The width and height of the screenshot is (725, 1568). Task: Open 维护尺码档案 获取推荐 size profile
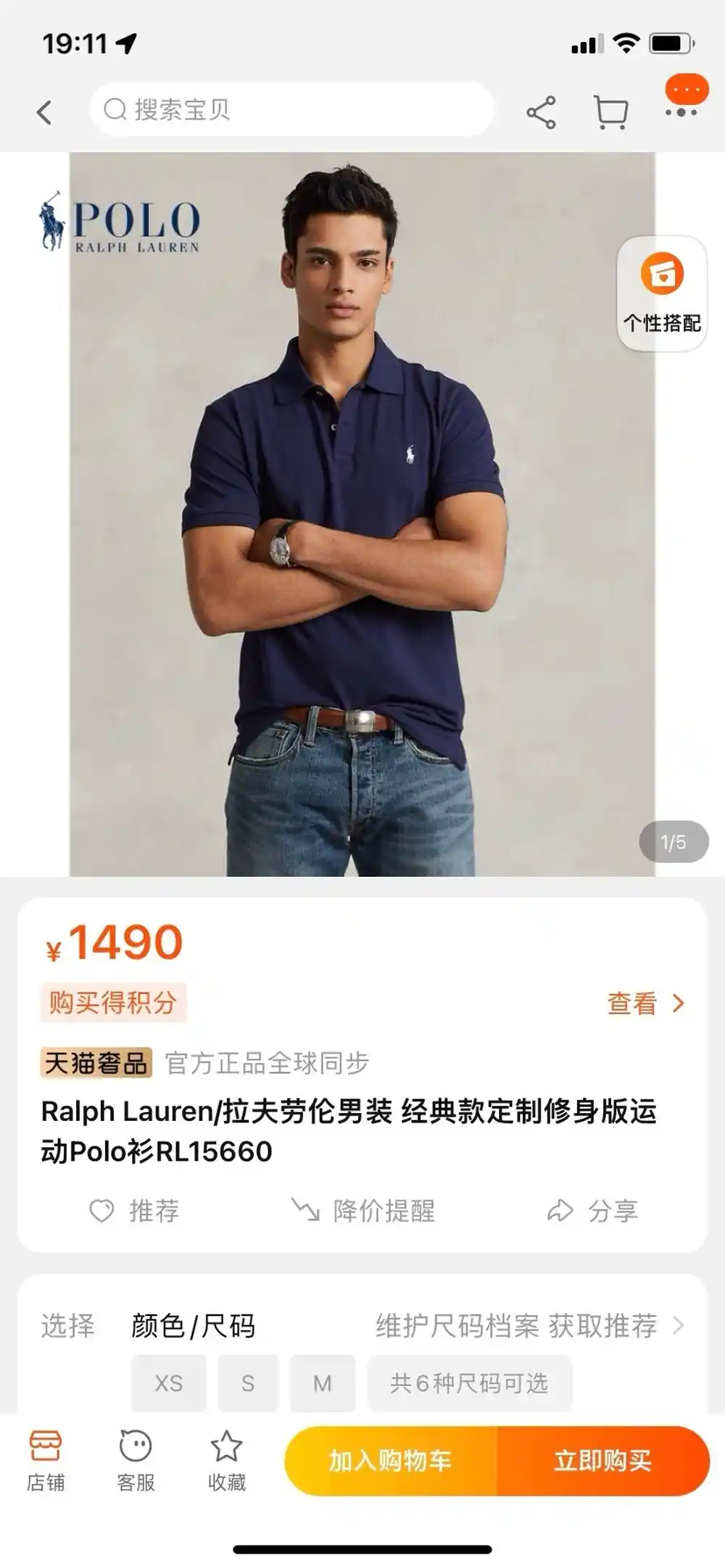coord(529,1326)
